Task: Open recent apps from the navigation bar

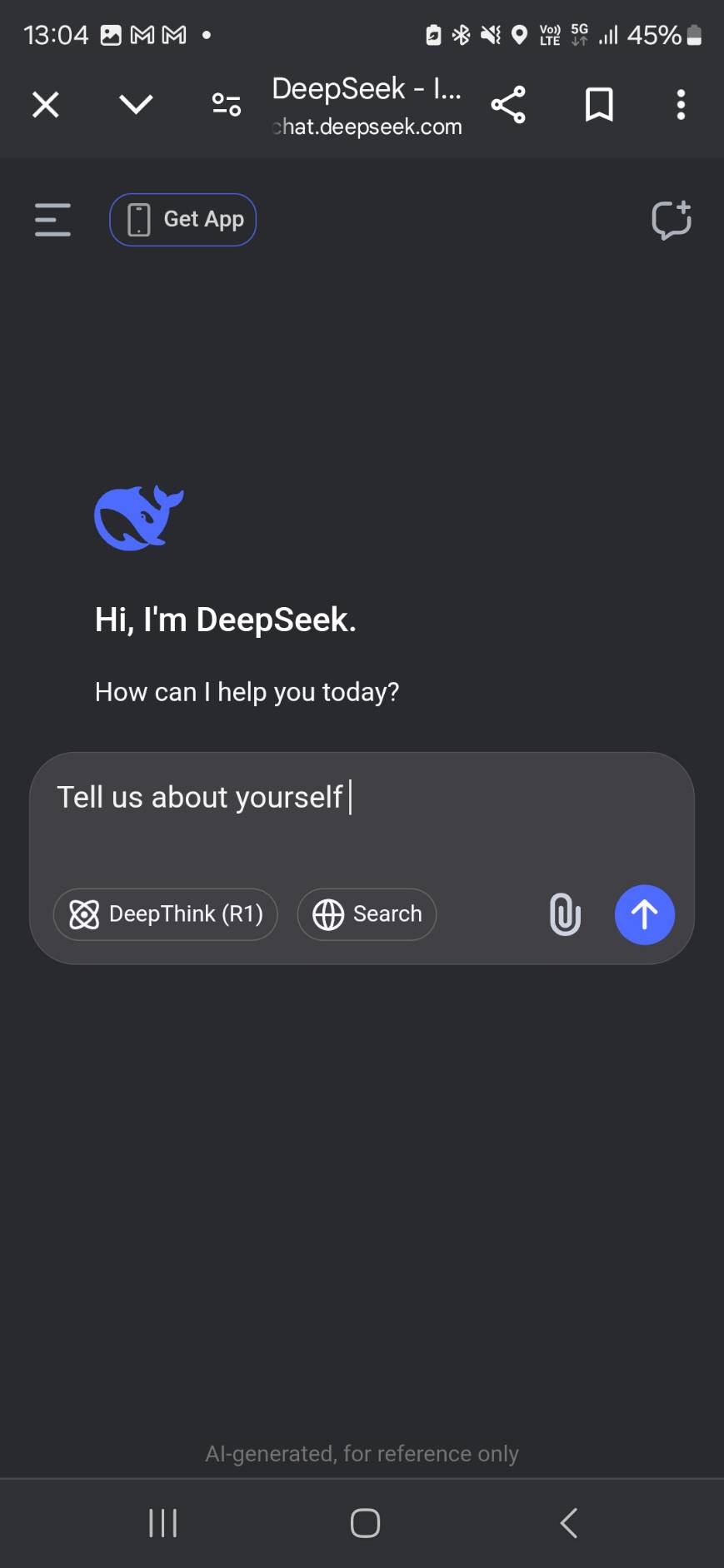Action: 162,1523
